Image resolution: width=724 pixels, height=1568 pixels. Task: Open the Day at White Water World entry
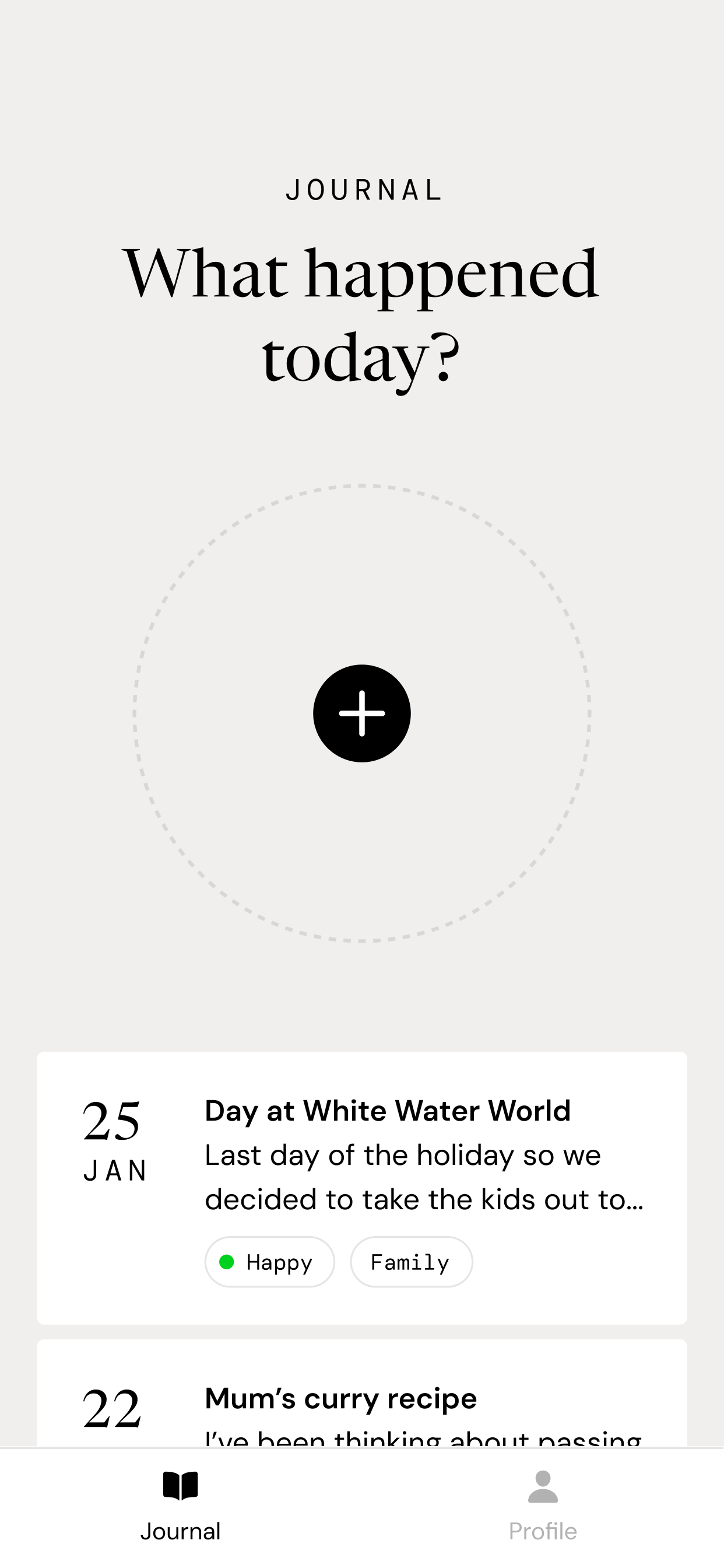(387, 1111)
